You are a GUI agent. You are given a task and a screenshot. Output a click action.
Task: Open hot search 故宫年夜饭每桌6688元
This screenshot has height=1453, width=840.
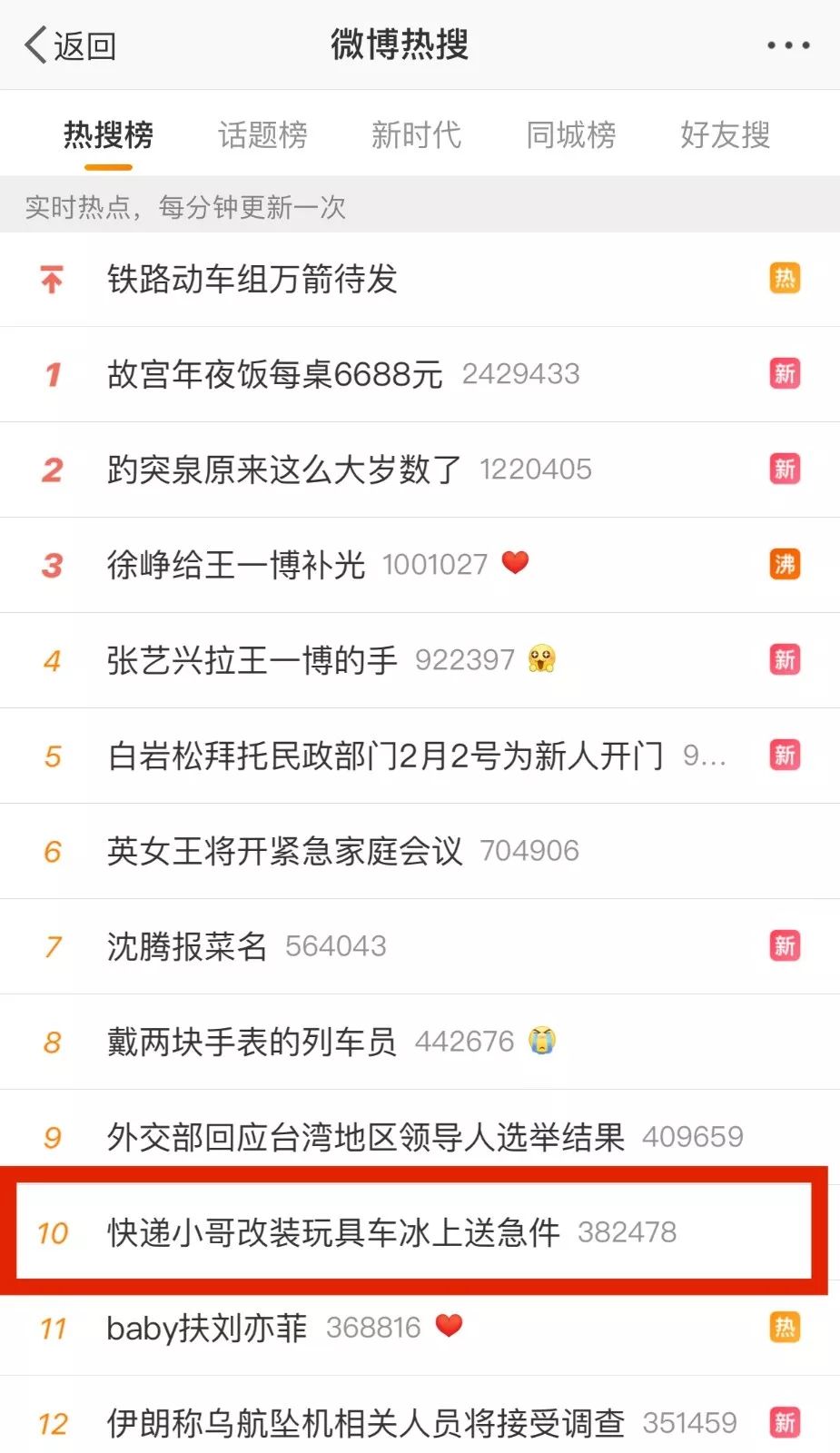click(x=274, y=374)
